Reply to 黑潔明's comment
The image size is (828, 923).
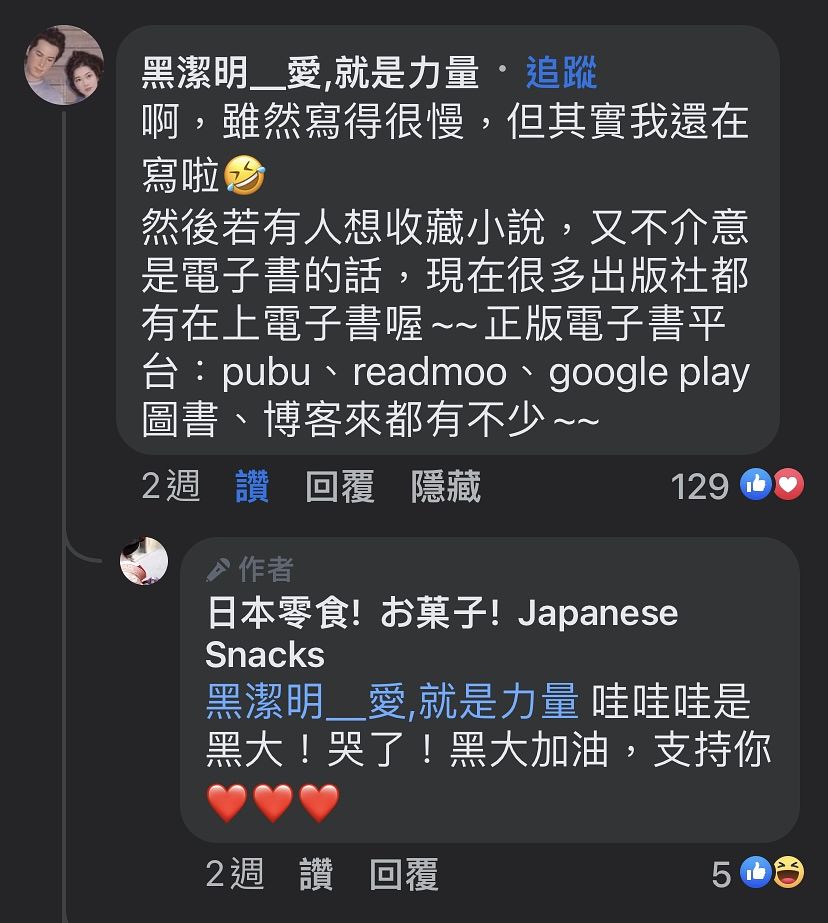[x=339, y=486]
